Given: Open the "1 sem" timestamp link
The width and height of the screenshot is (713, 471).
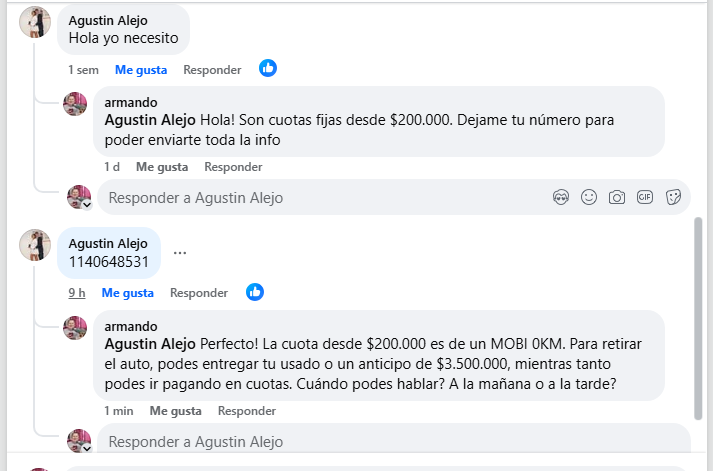Looking at the screenshot, I should coord(84,70).
